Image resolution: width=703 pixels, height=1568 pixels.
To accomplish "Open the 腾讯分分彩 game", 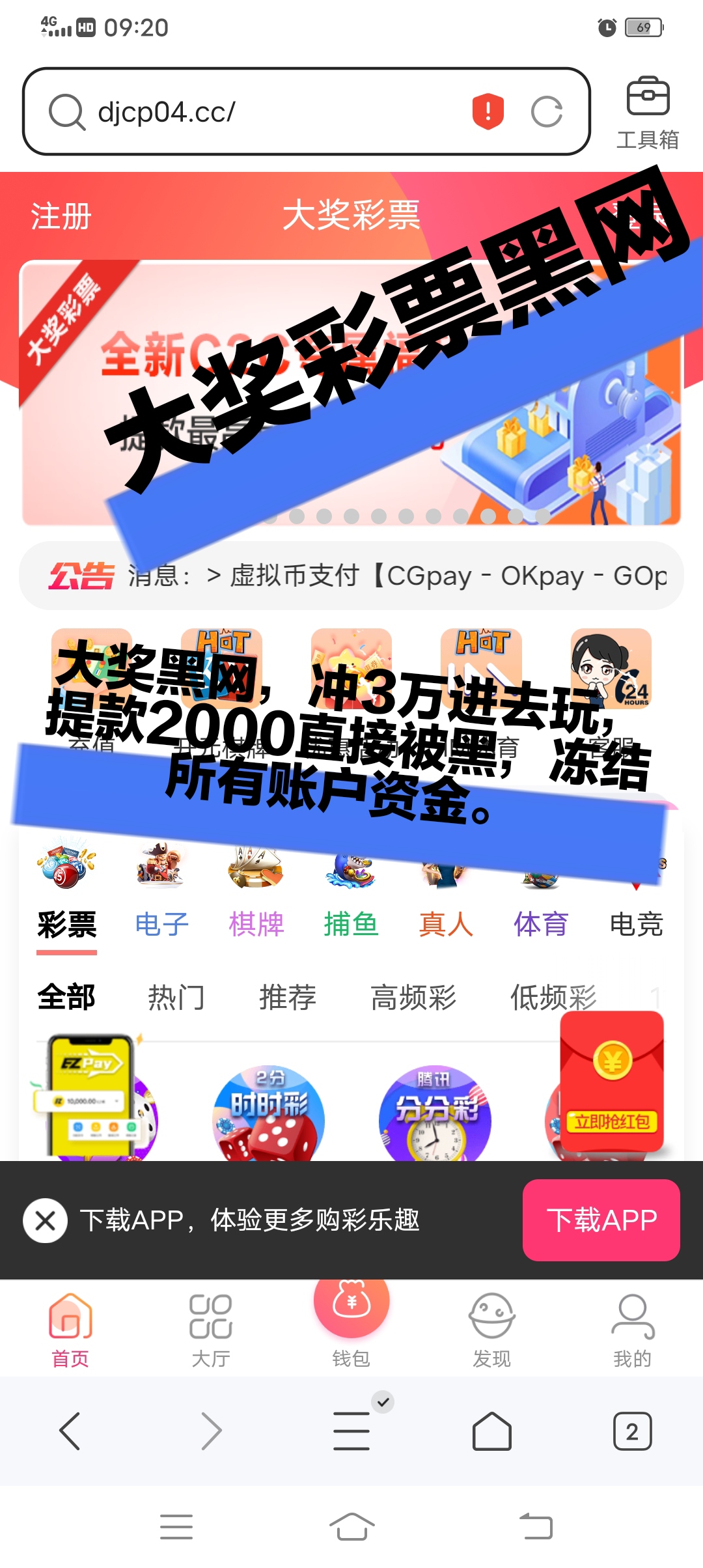I will point(435,1115).
